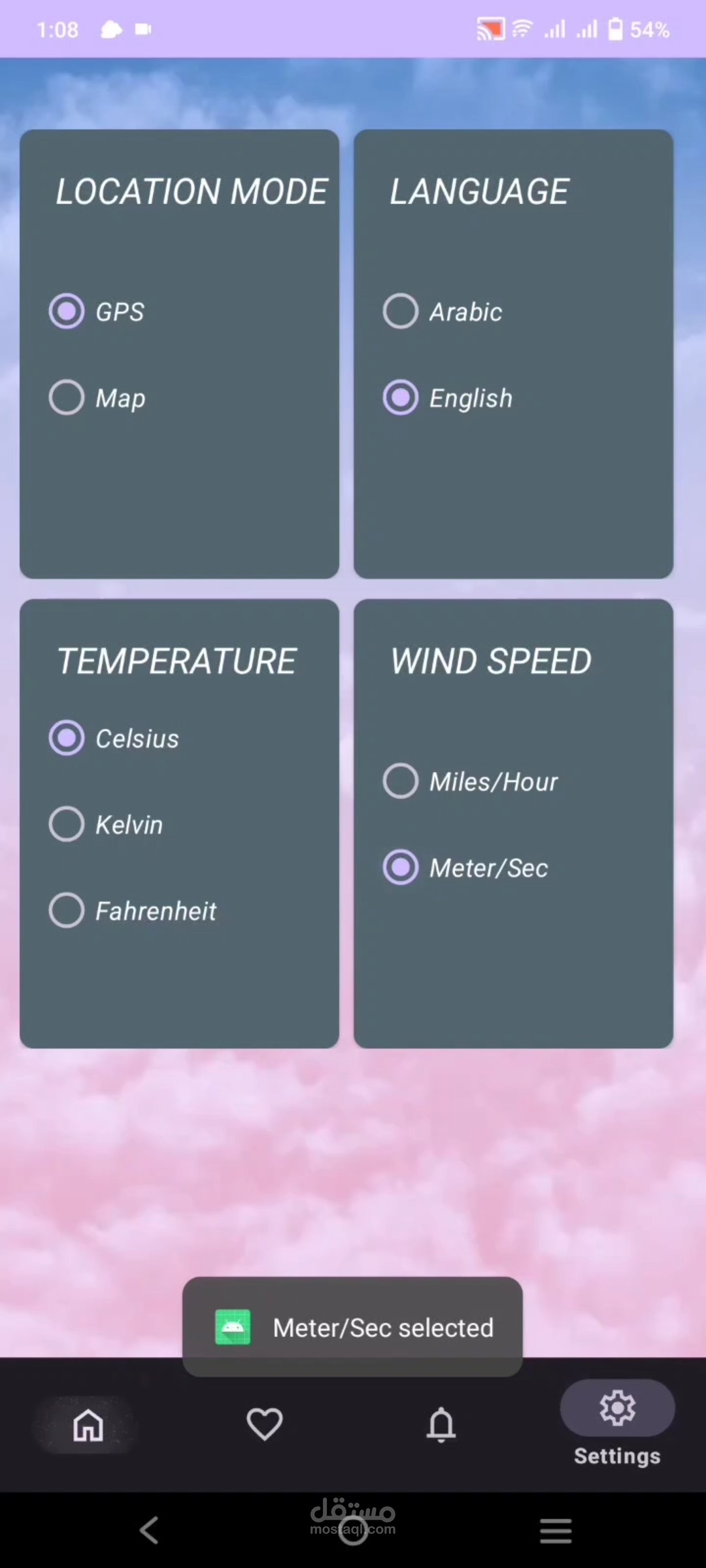Choose Kelvin temperature unit
706x1568 pixels.
click(67, 824)
